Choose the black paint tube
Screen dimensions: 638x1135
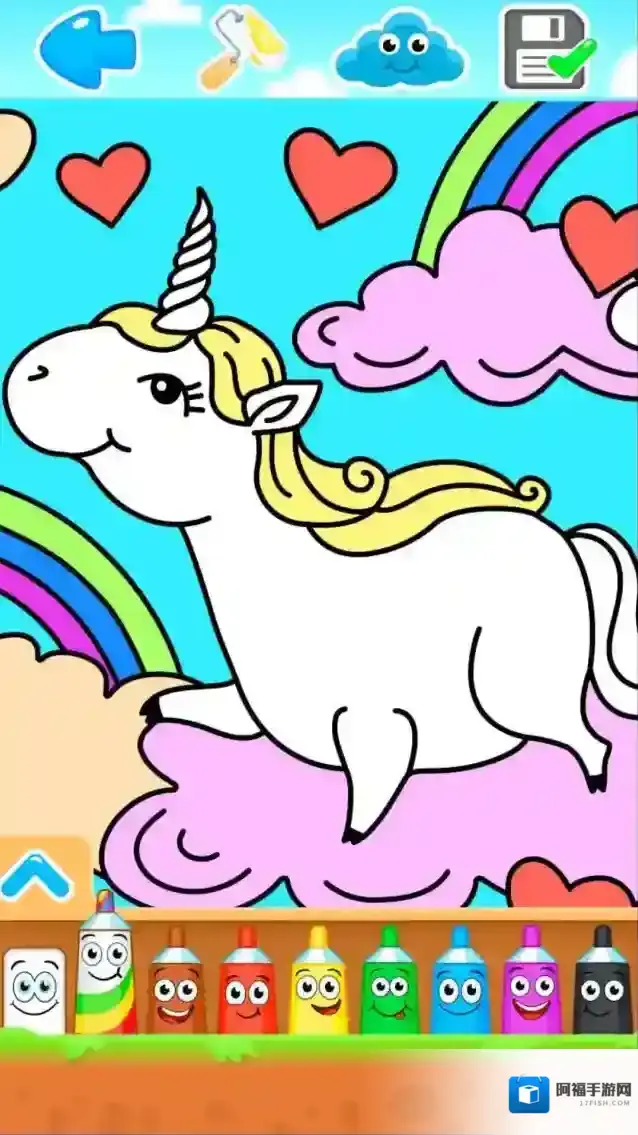coord(602,985)
